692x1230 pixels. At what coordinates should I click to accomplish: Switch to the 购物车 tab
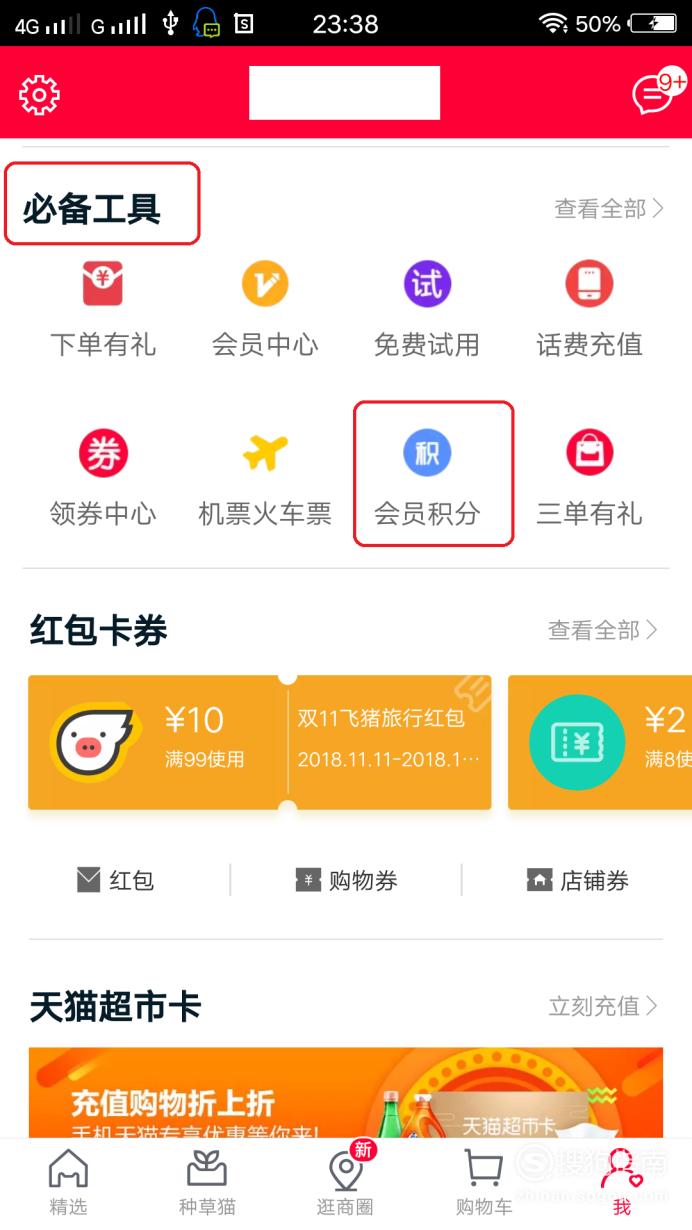[484, 1182]
